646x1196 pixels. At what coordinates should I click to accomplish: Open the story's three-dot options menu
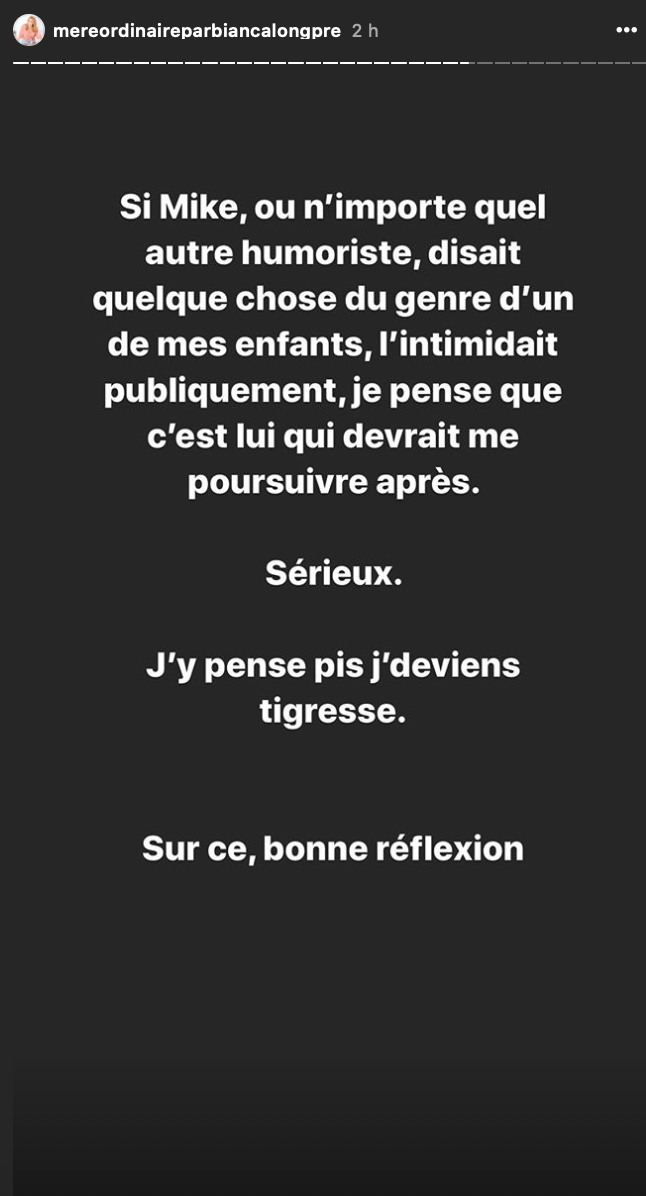click(x=626, y=31)
